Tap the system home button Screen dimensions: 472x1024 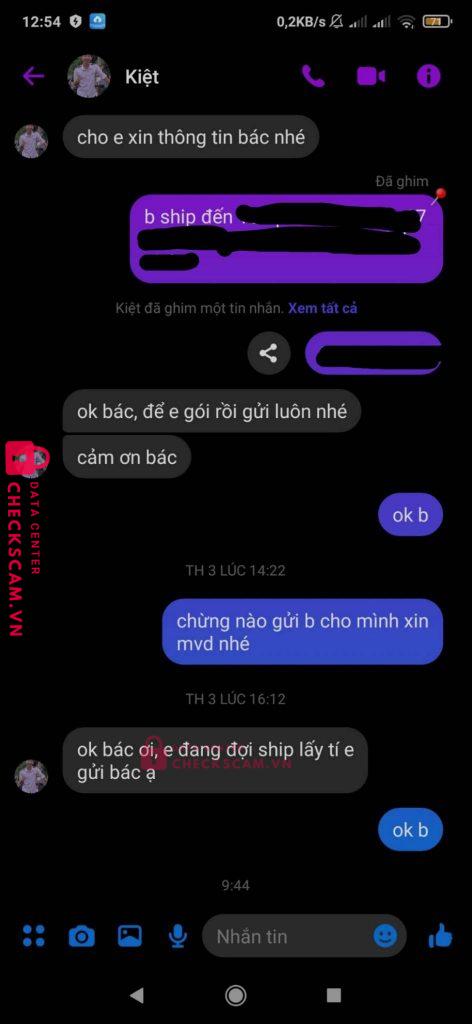click(236, 995)
